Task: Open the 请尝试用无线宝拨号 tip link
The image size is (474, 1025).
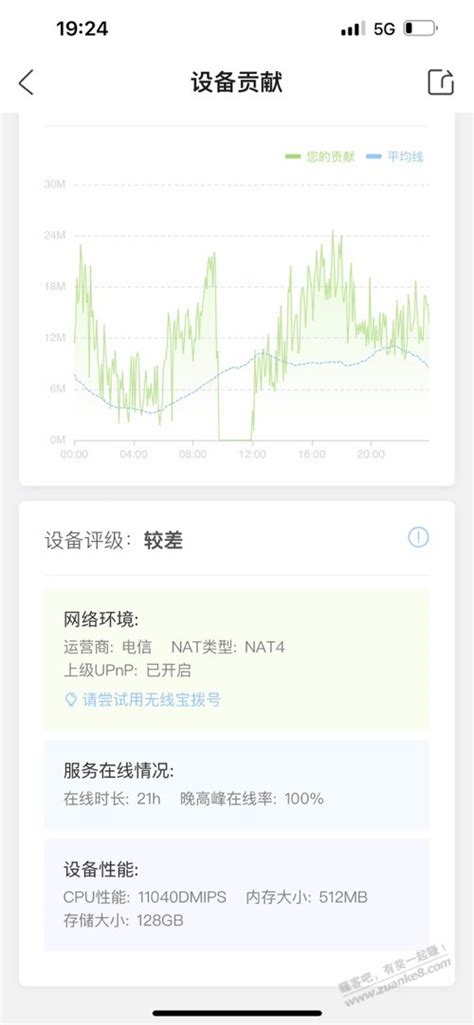Action: 143,700
